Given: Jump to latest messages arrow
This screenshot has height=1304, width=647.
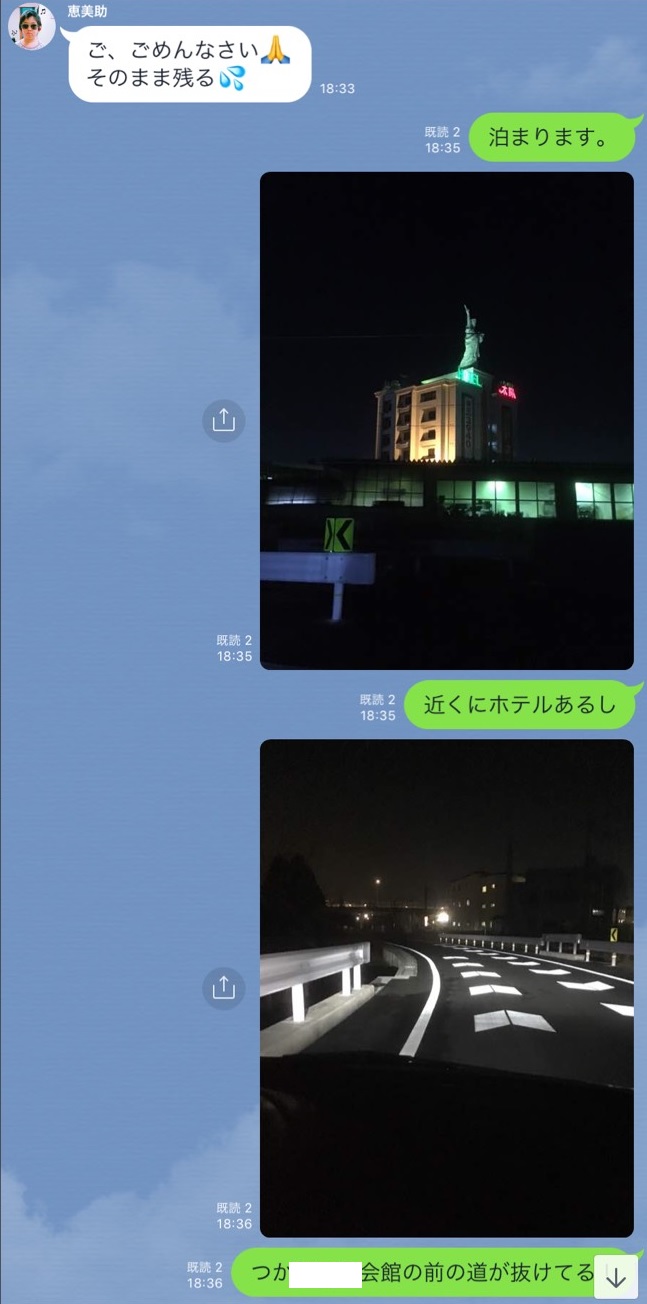Looking at the screenshot, I should [616, 1277].
